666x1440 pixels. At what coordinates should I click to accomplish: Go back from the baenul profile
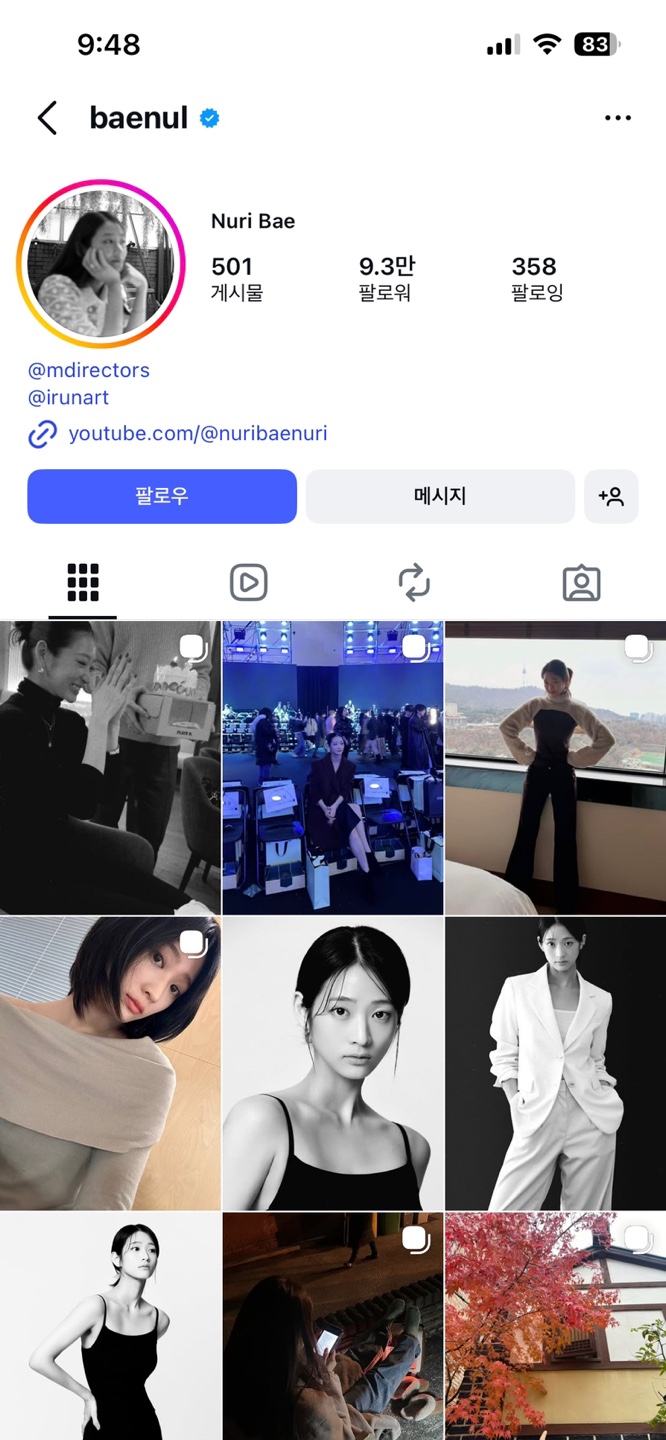[47, 118]
